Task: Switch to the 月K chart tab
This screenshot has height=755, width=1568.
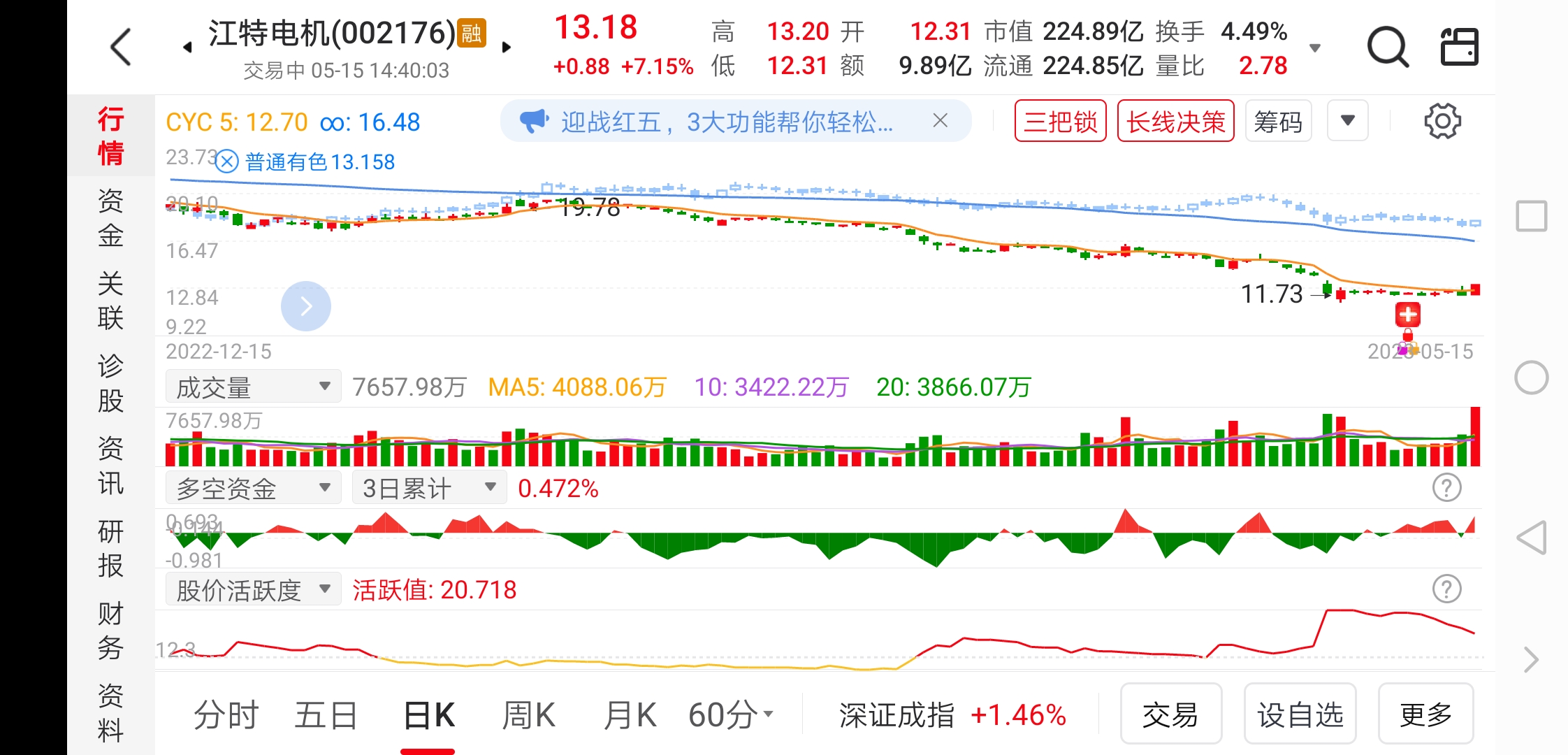Action: pos(630,715)
